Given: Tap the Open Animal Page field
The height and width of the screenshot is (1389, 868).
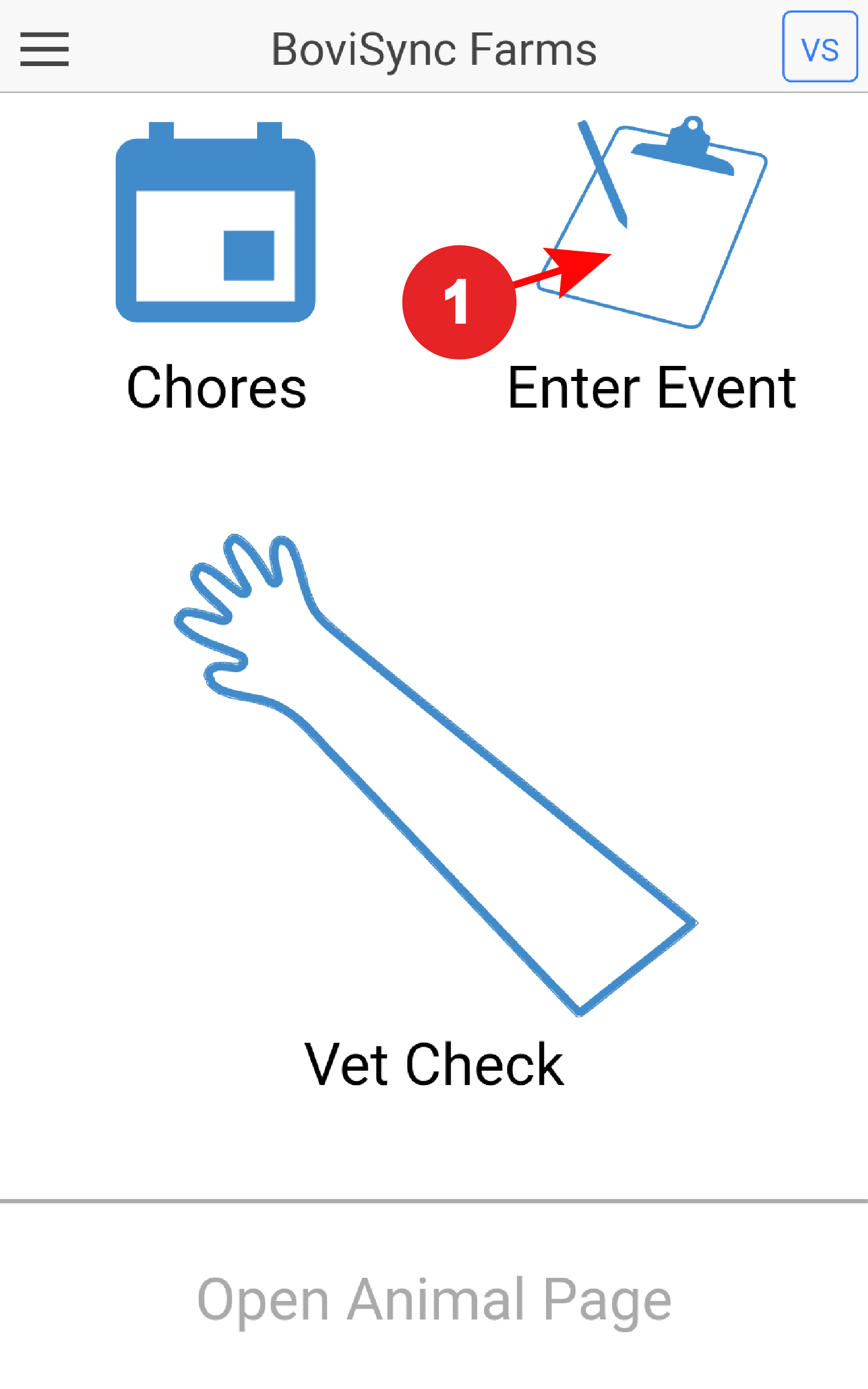Looking at the screenshot, I should pyautogui.click(x=434, y=1299).
